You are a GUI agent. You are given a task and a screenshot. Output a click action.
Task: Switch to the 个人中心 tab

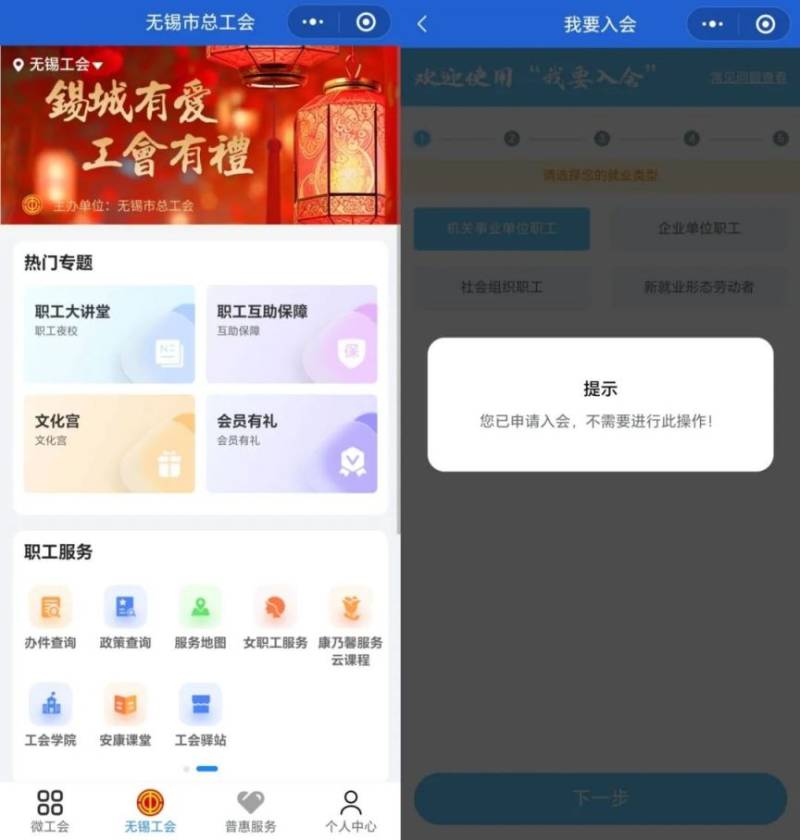pos(350,810)
